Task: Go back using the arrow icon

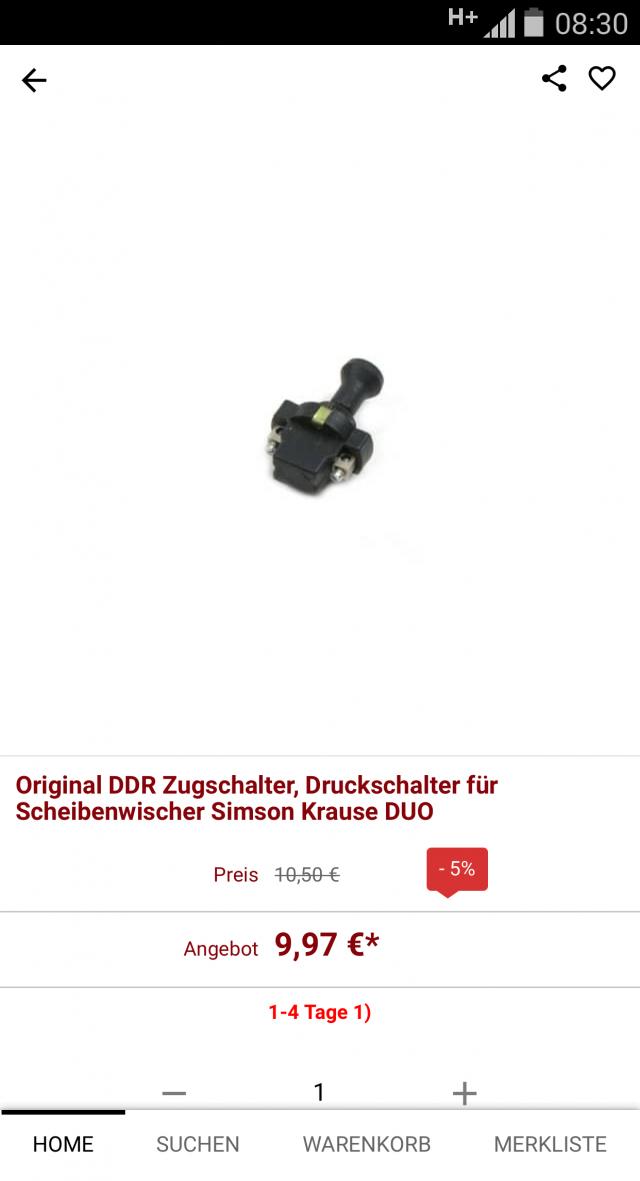Action: (34, 80)
